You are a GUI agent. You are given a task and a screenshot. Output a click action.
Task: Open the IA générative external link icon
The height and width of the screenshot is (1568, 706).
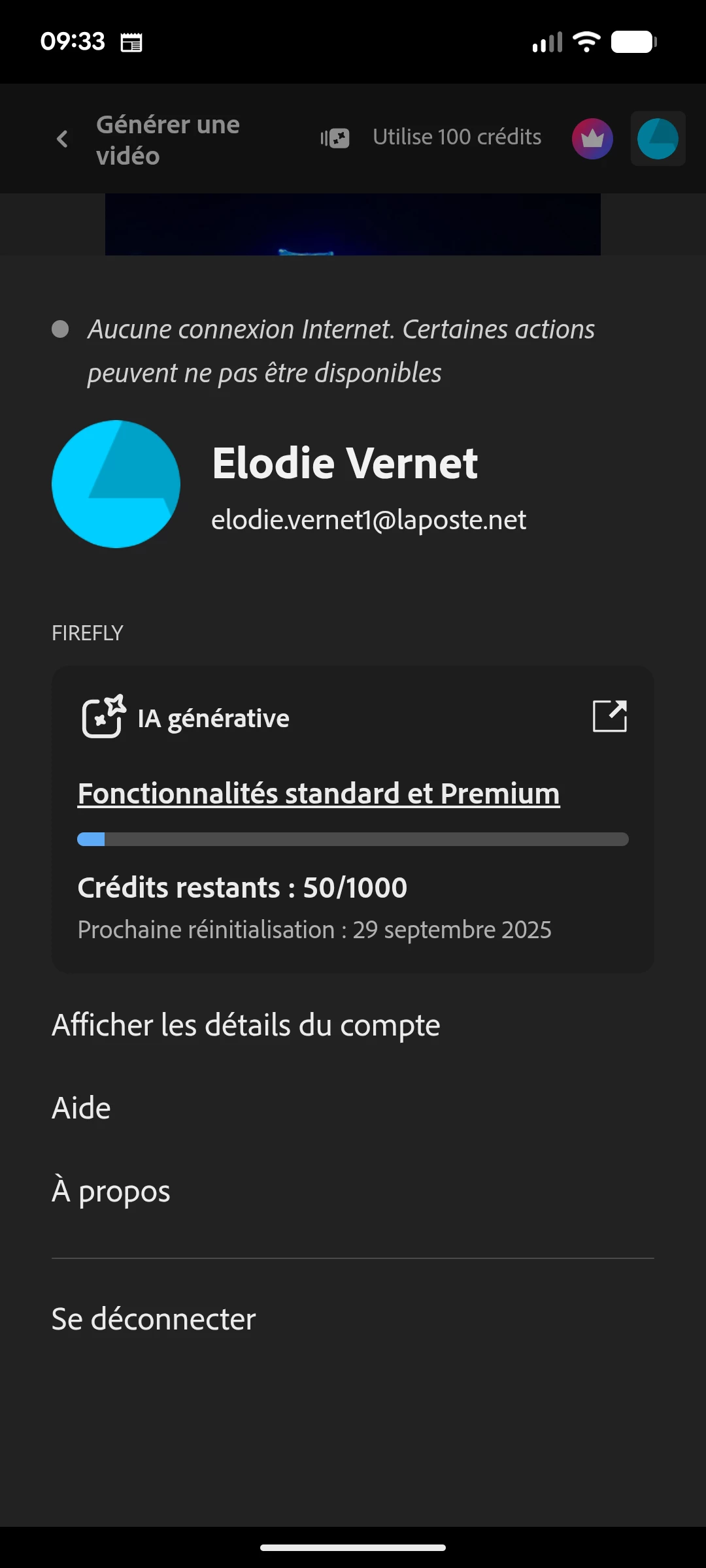[609, 717]
